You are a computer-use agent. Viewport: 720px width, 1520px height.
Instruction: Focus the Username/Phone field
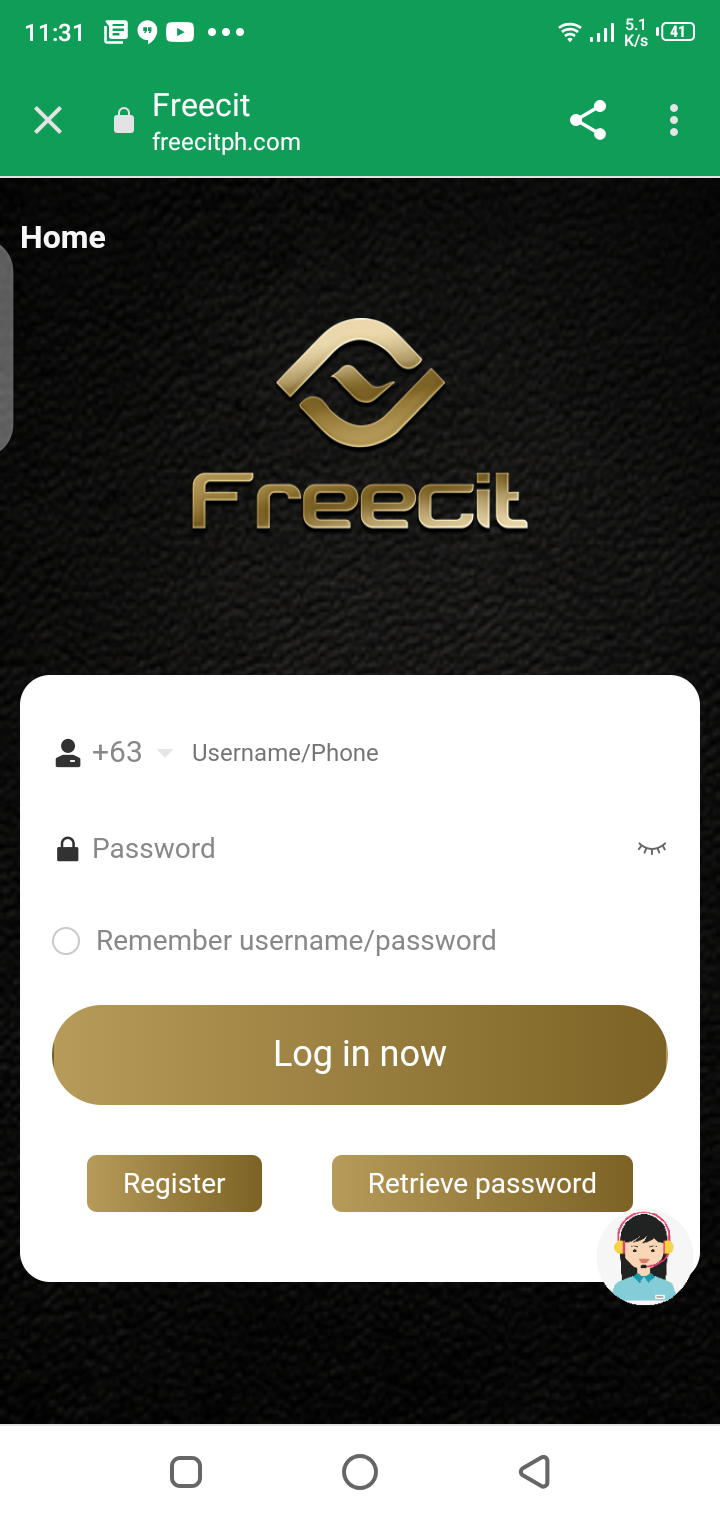coord(400,753)
